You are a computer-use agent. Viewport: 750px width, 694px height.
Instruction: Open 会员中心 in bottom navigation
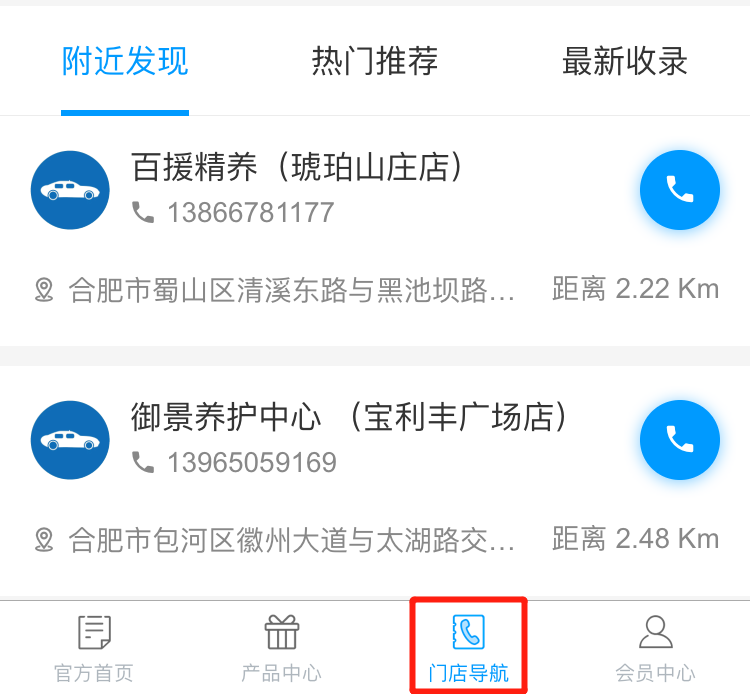coord(655,647)
